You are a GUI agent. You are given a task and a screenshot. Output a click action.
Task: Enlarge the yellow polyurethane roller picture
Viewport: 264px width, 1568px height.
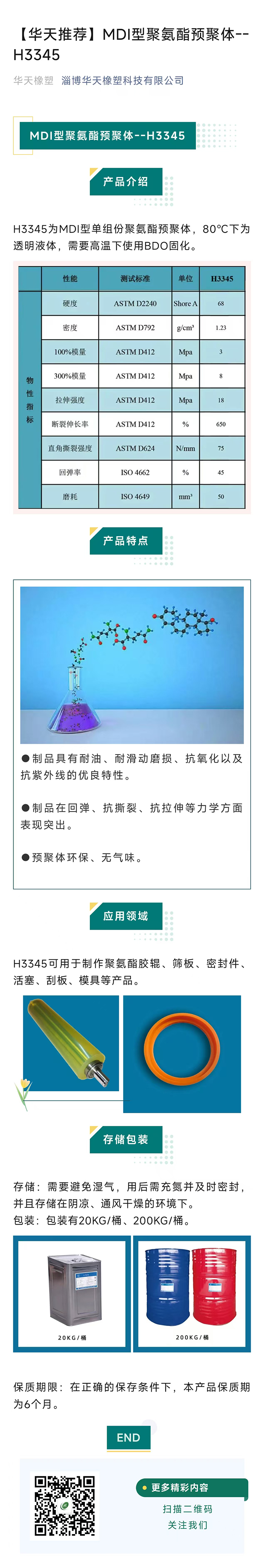point(71,1052)
